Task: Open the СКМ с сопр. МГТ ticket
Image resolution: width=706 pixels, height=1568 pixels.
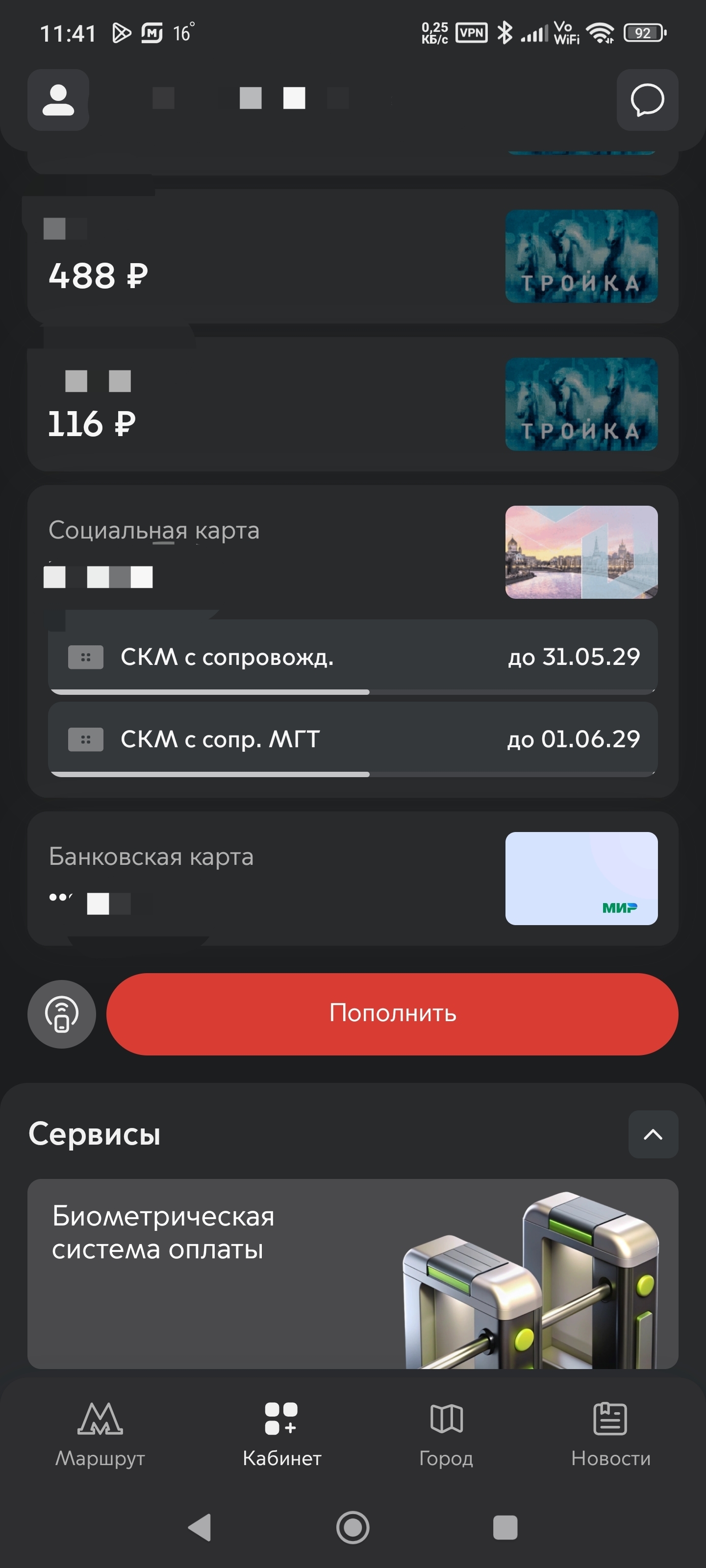Action: coord(352,739)
